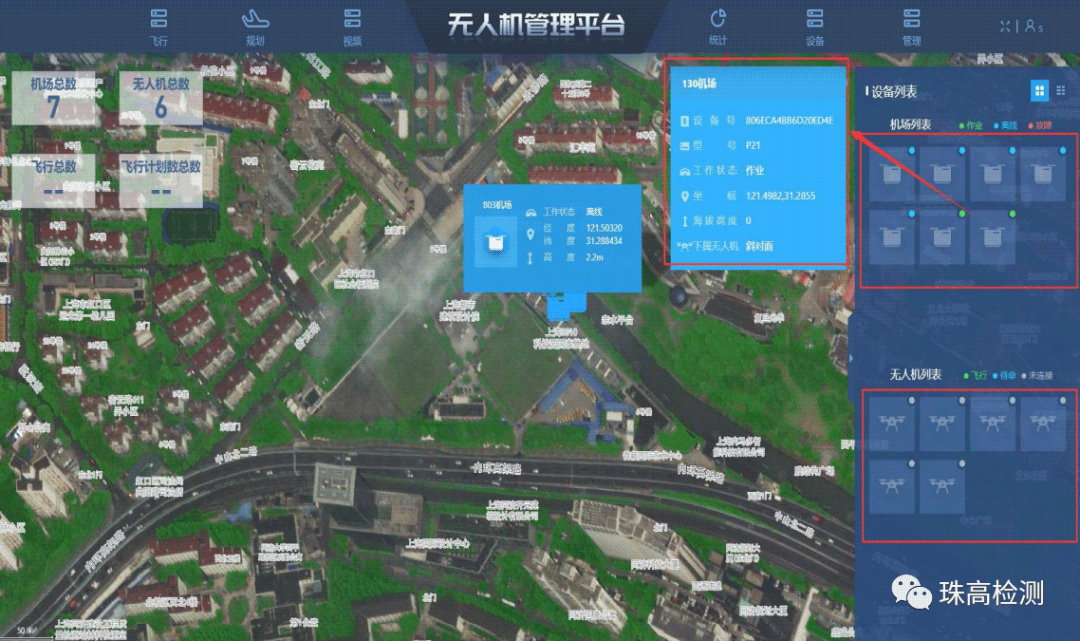Screen dimensions: 1080x641
Task: Collapse the 设备列表 side panel handle
Action: [x=852, y=357]
